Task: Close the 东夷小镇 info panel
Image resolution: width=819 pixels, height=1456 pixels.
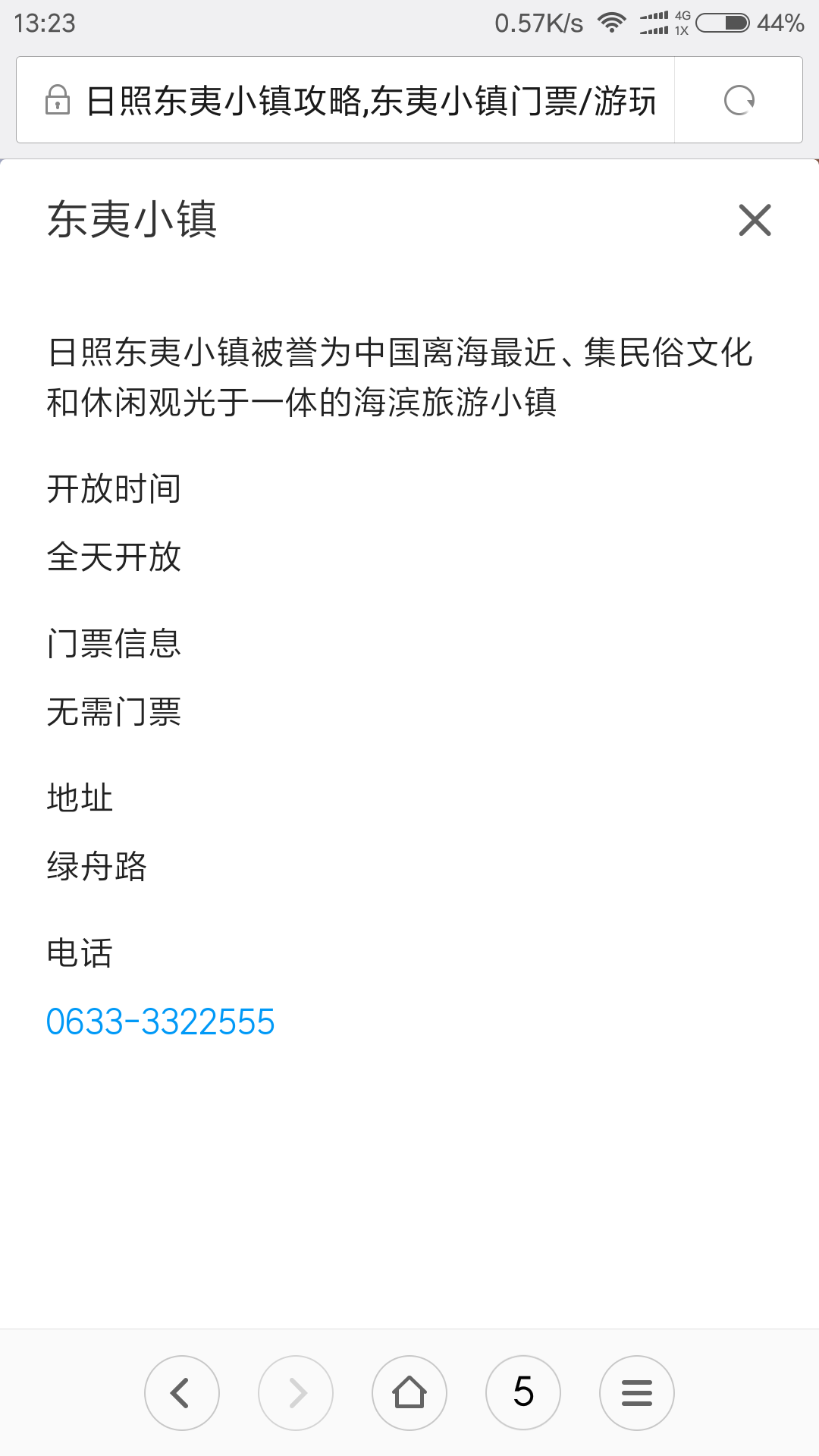Action: [x=755, y=220]
